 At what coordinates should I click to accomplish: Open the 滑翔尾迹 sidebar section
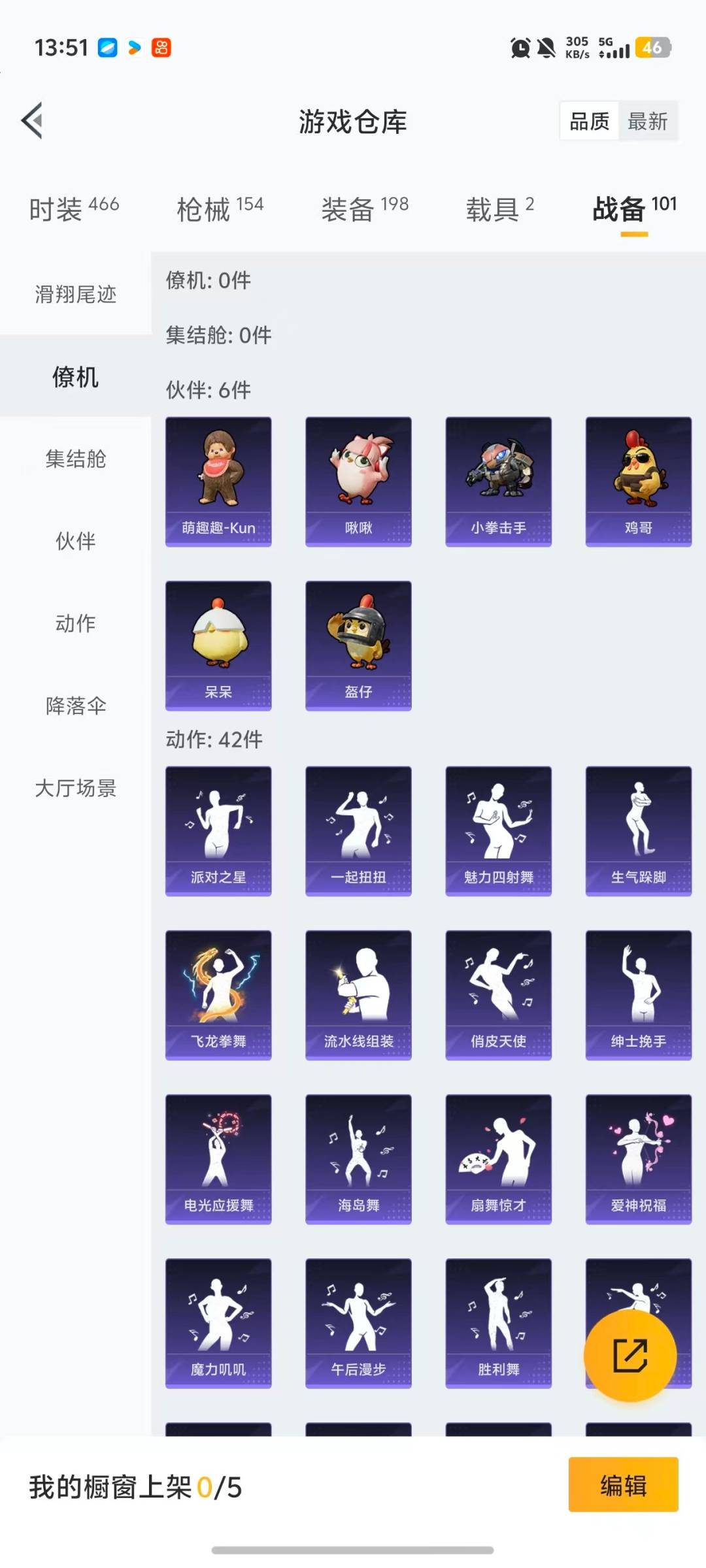coord(74,295)
